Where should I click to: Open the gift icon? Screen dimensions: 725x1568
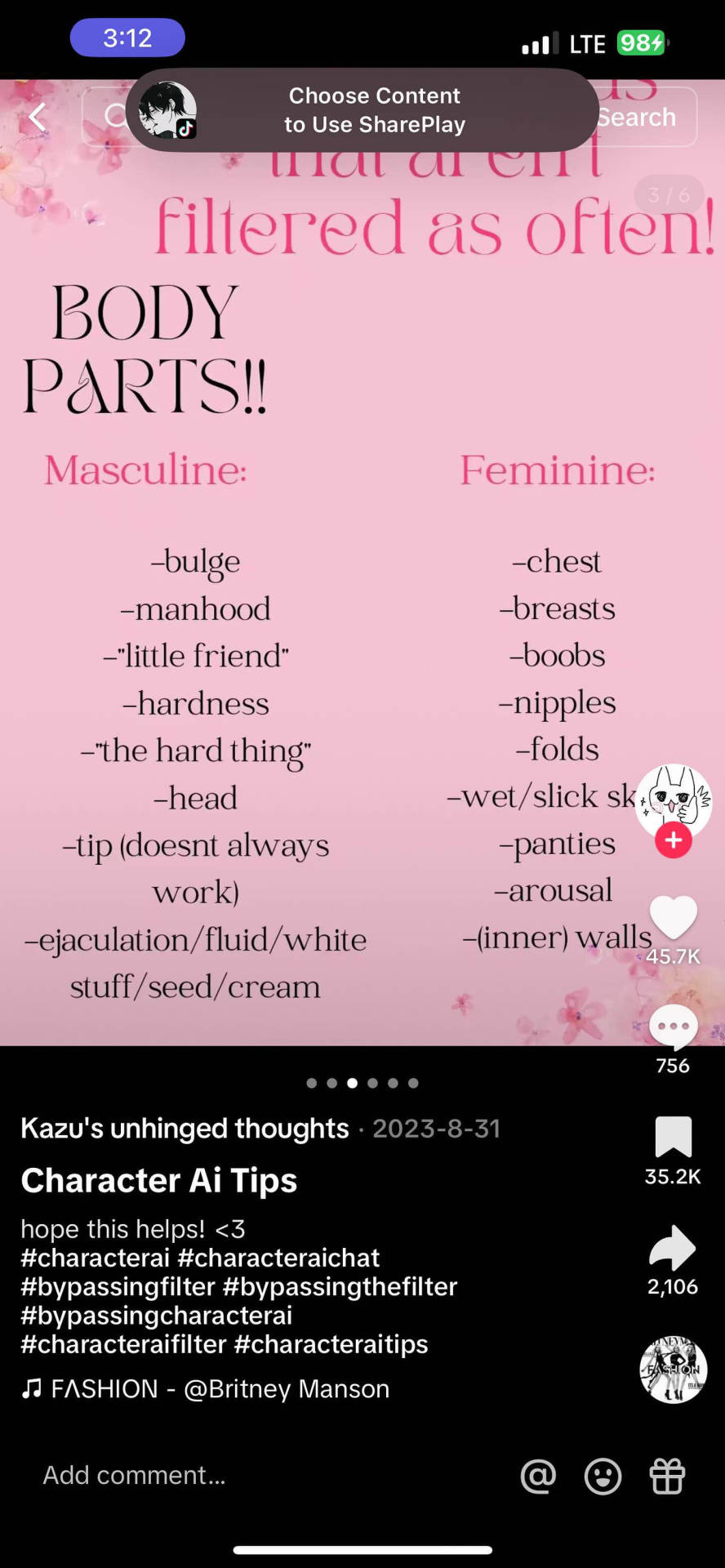[x=667, y=1476]
